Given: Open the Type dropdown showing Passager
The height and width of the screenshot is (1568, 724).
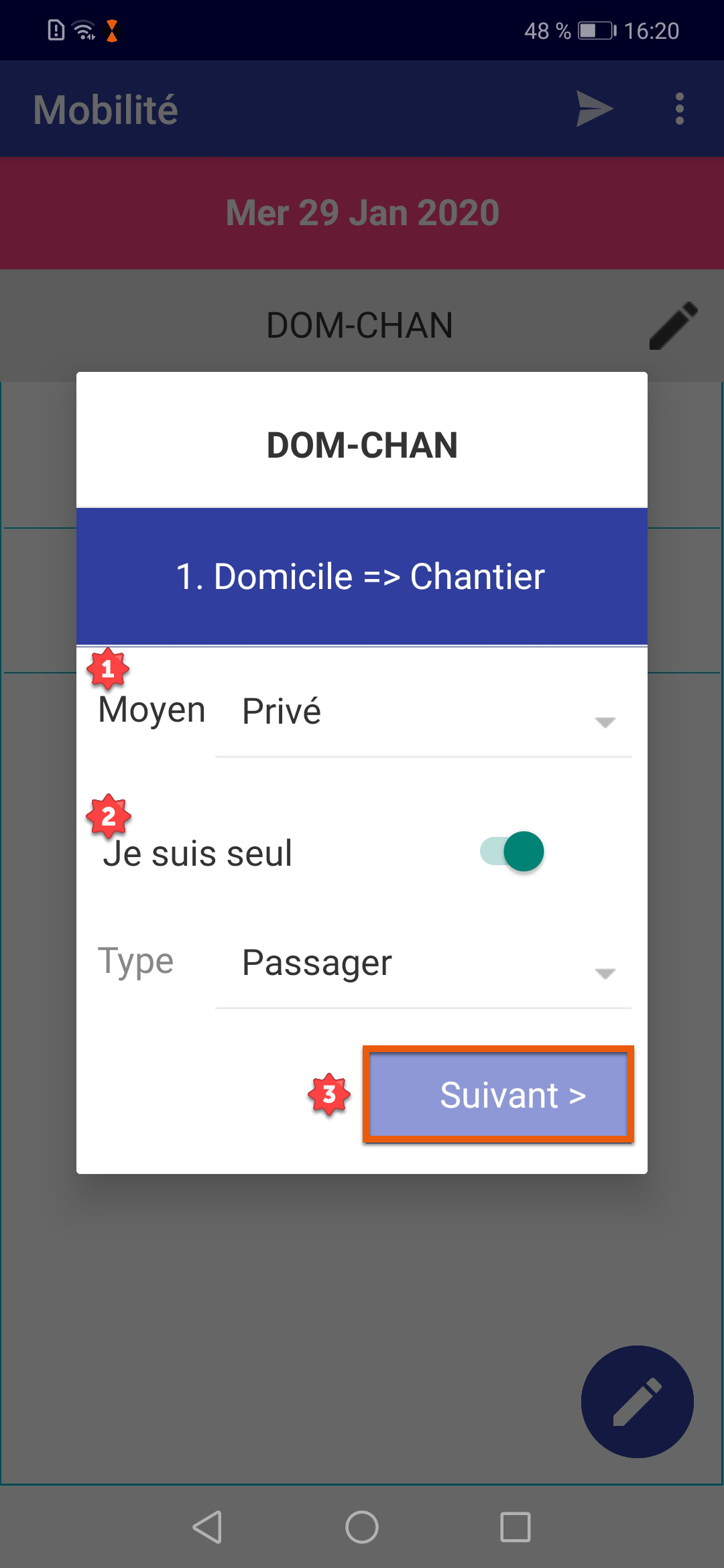Looking at the screenshot, I should click(422, 964).
